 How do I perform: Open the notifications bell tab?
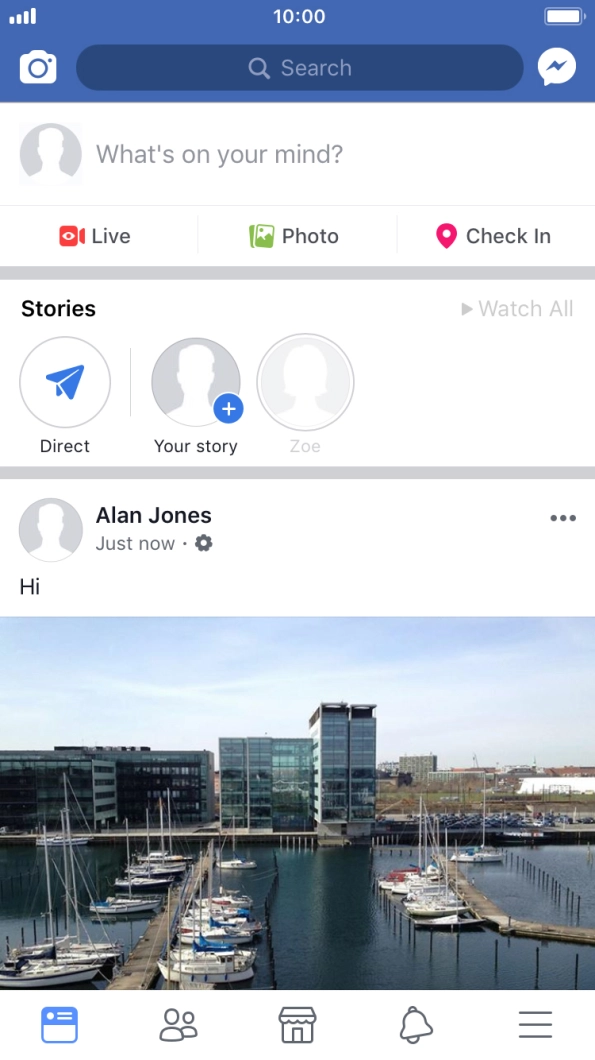pyautogui.click(x=416, y=1025)
